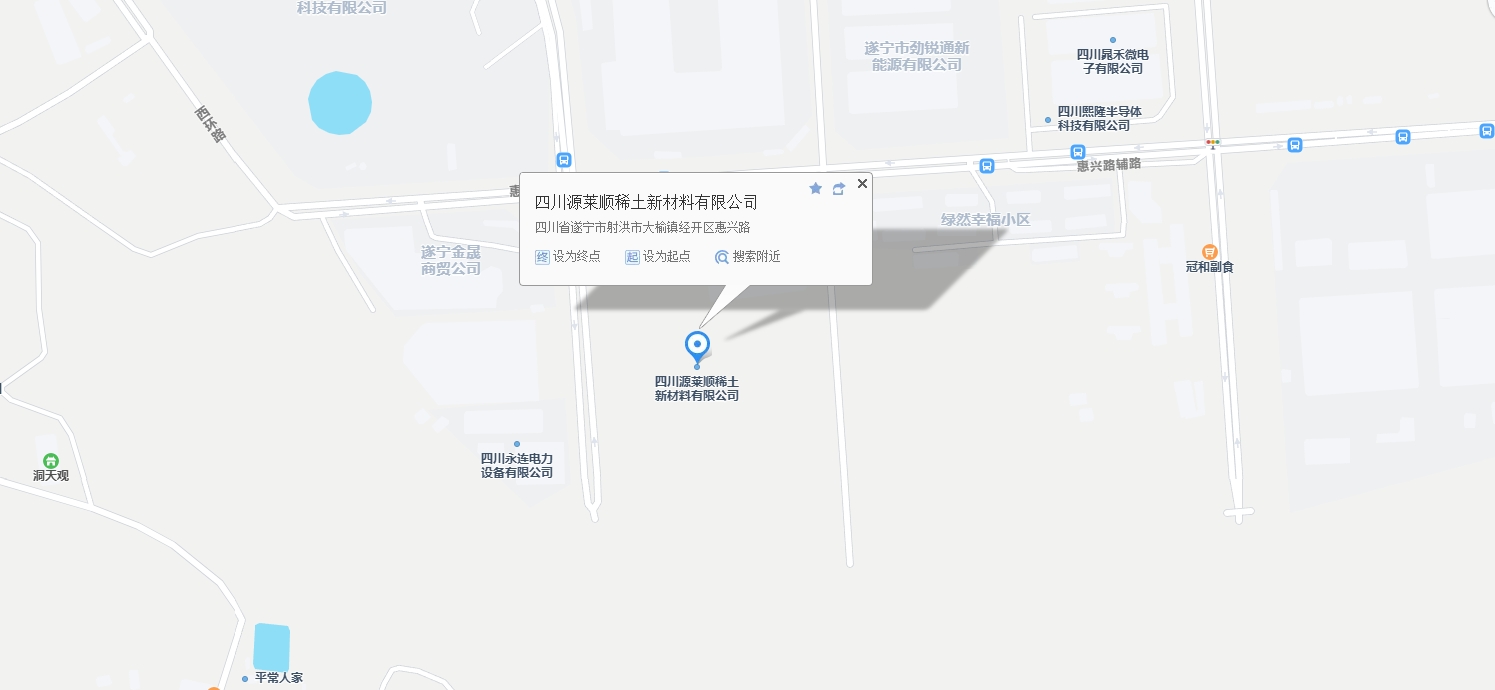The width and height of the screenshot is (1495, 690).
Task: Open the 四川永连电力设备有限公司 map point
Action: [x=517, y=444]
